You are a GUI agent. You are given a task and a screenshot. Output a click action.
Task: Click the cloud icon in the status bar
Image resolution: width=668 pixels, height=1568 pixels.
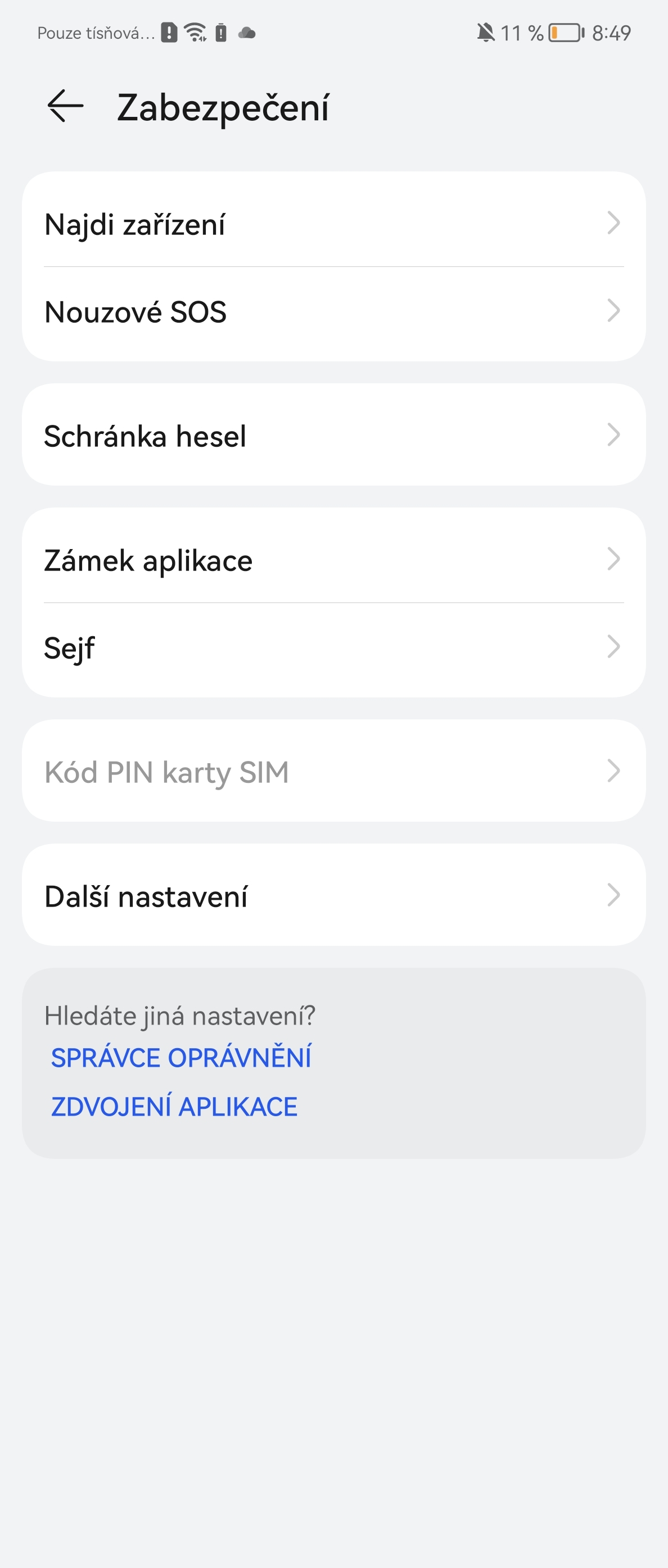246,32
